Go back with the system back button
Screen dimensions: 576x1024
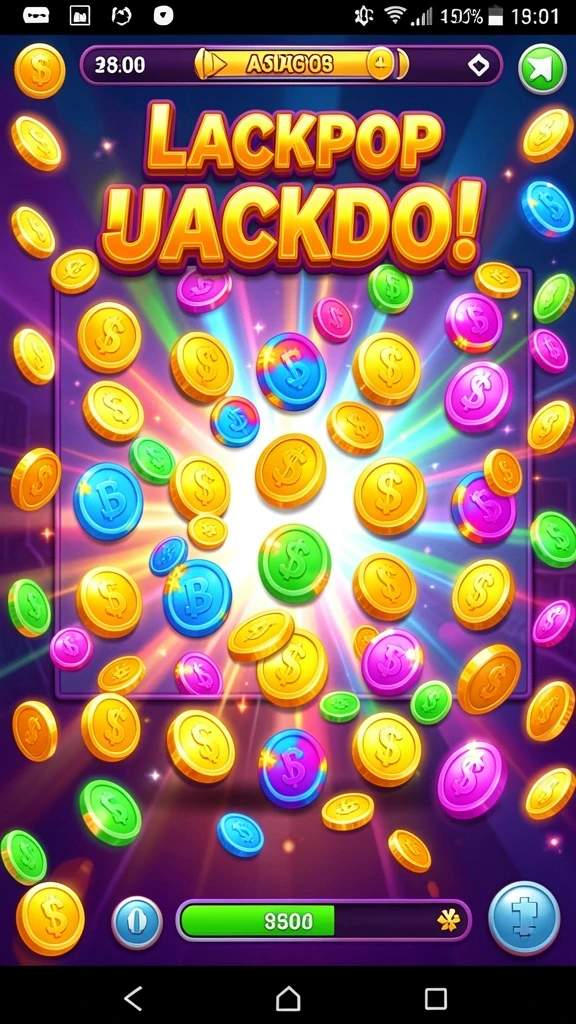click(133, 999)
